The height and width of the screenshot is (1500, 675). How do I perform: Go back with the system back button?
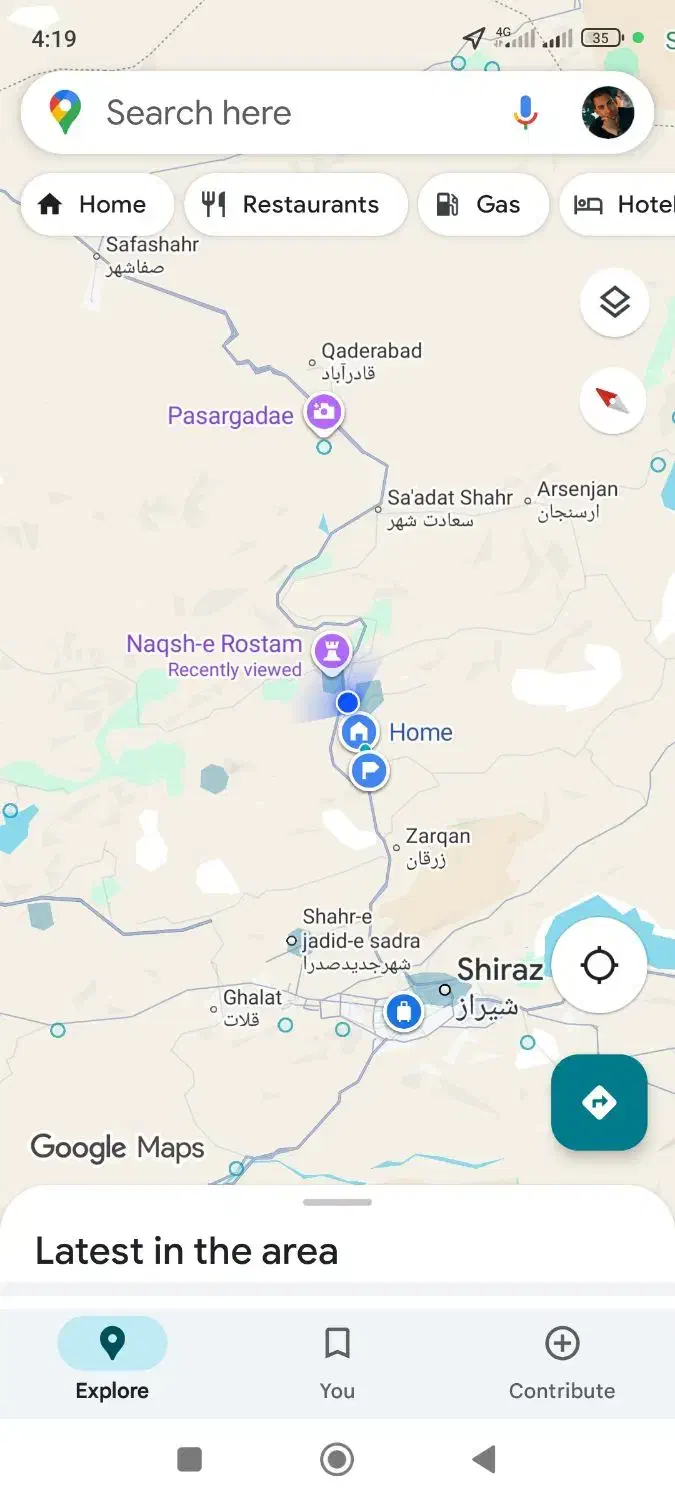pos(484,1460)
